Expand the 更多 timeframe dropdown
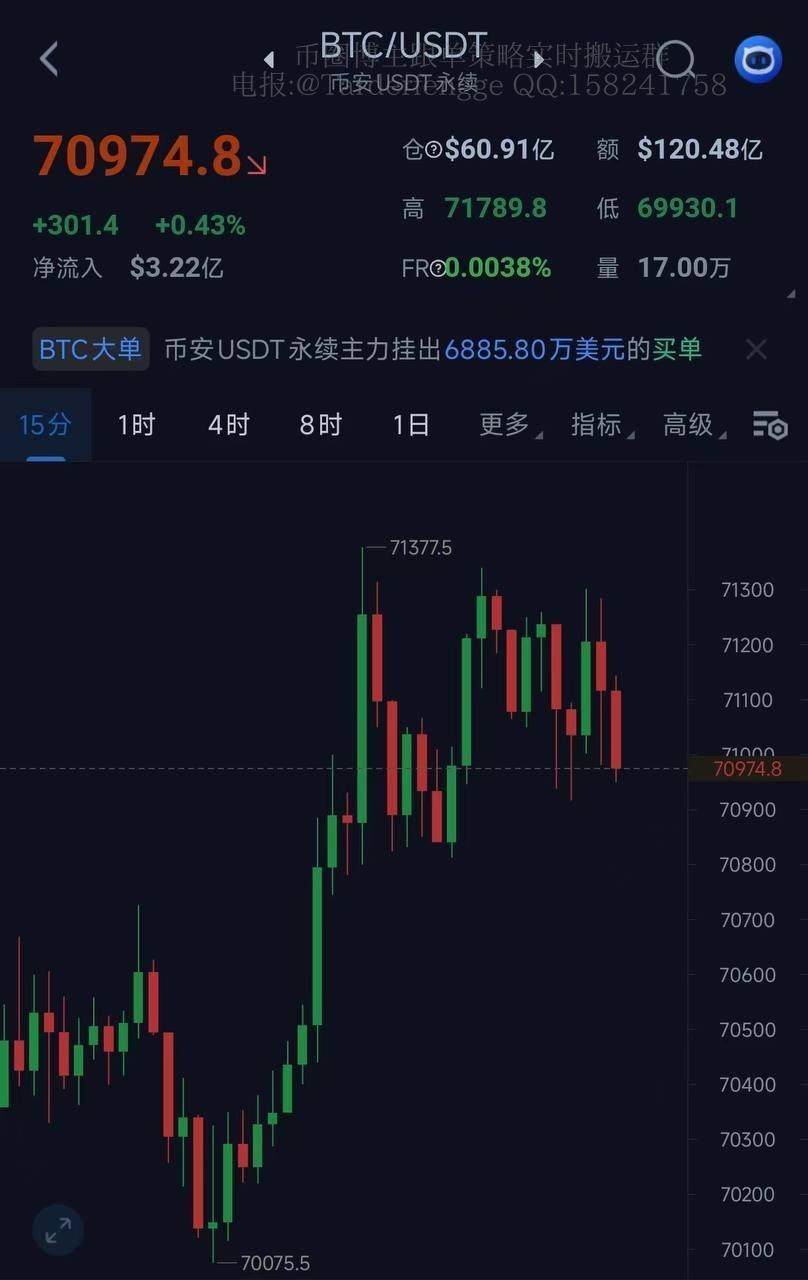Screen dimensions: 808x1280 click(x=508, y=424)
